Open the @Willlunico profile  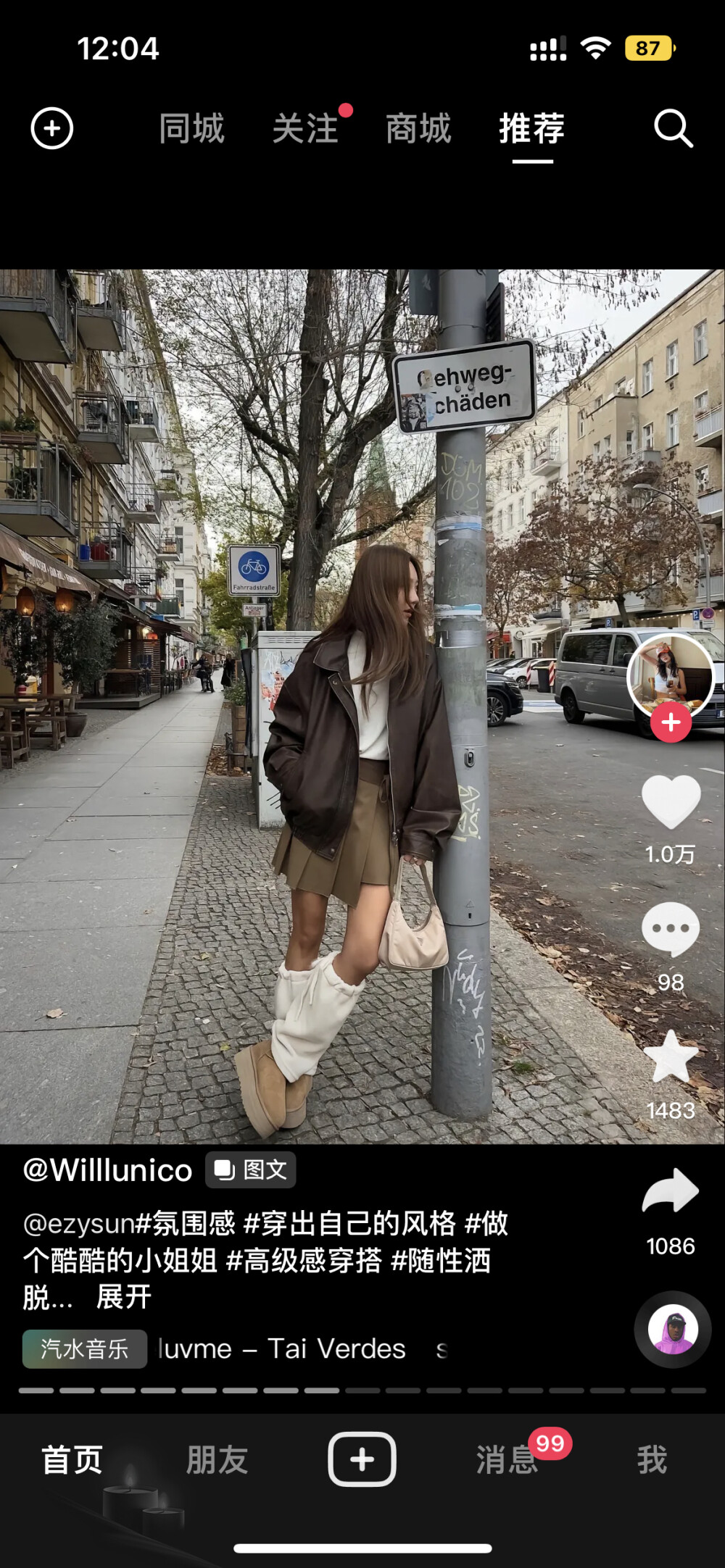108,1170
